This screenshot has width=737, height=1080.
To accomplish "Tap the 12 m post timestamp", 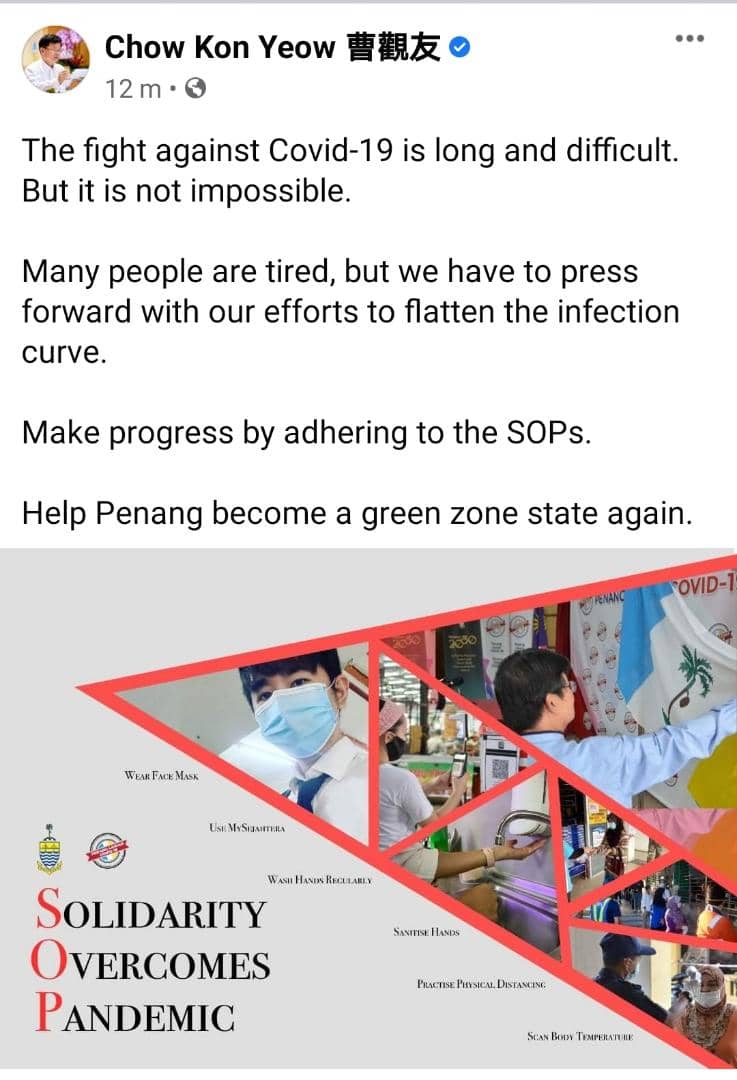I will (x=133, y=89).
